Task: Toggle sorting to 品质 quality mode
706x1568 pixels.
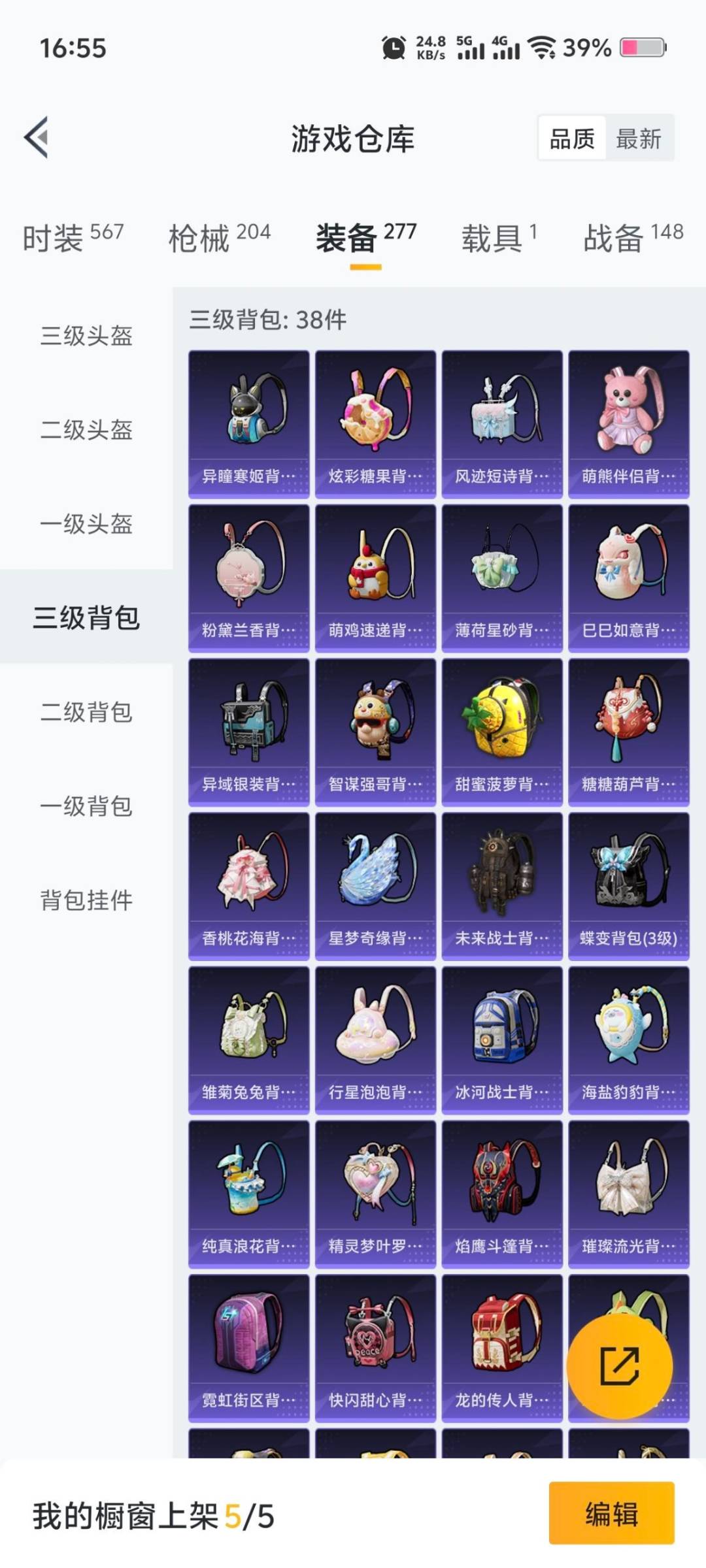Action: 571,139
